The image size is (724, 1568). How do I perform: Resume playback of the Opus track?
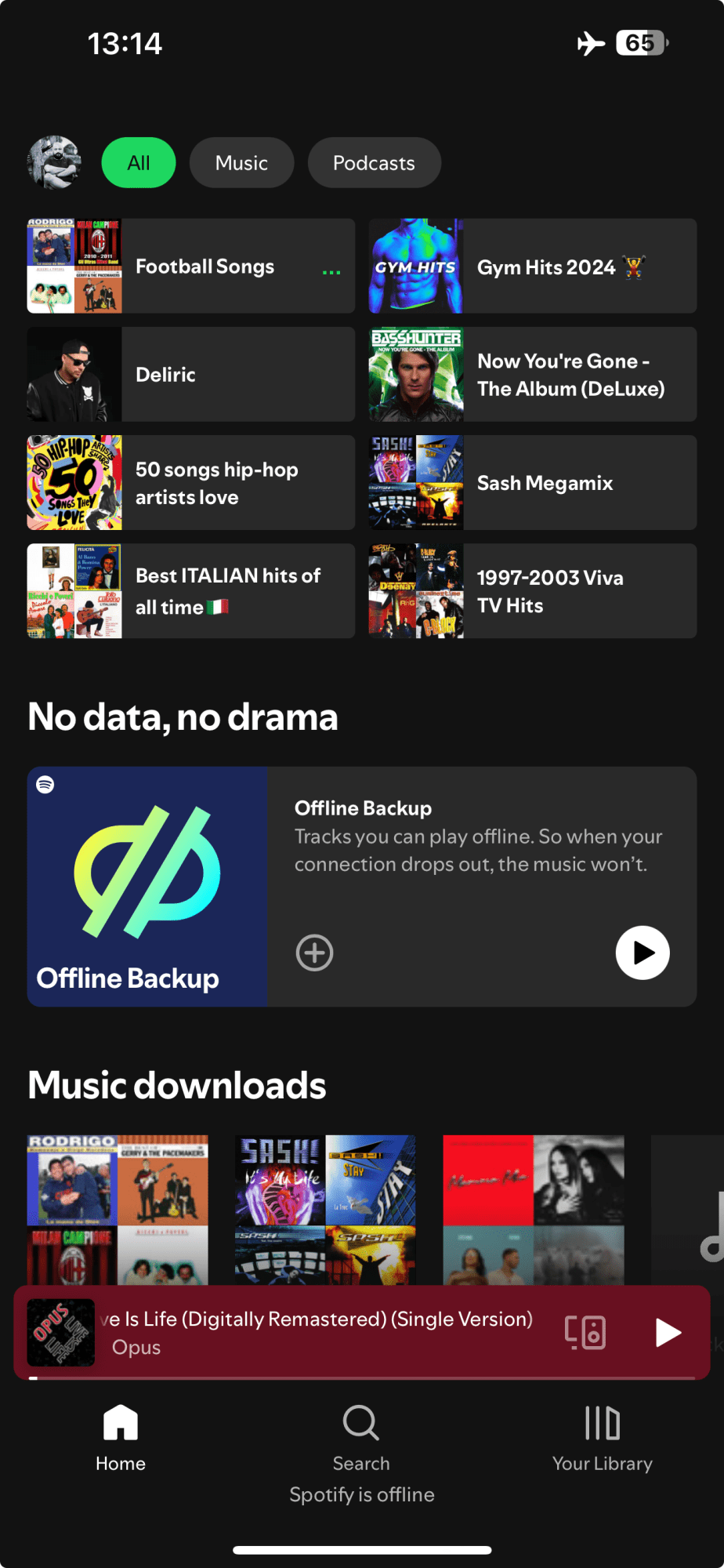pos(668,1332)
